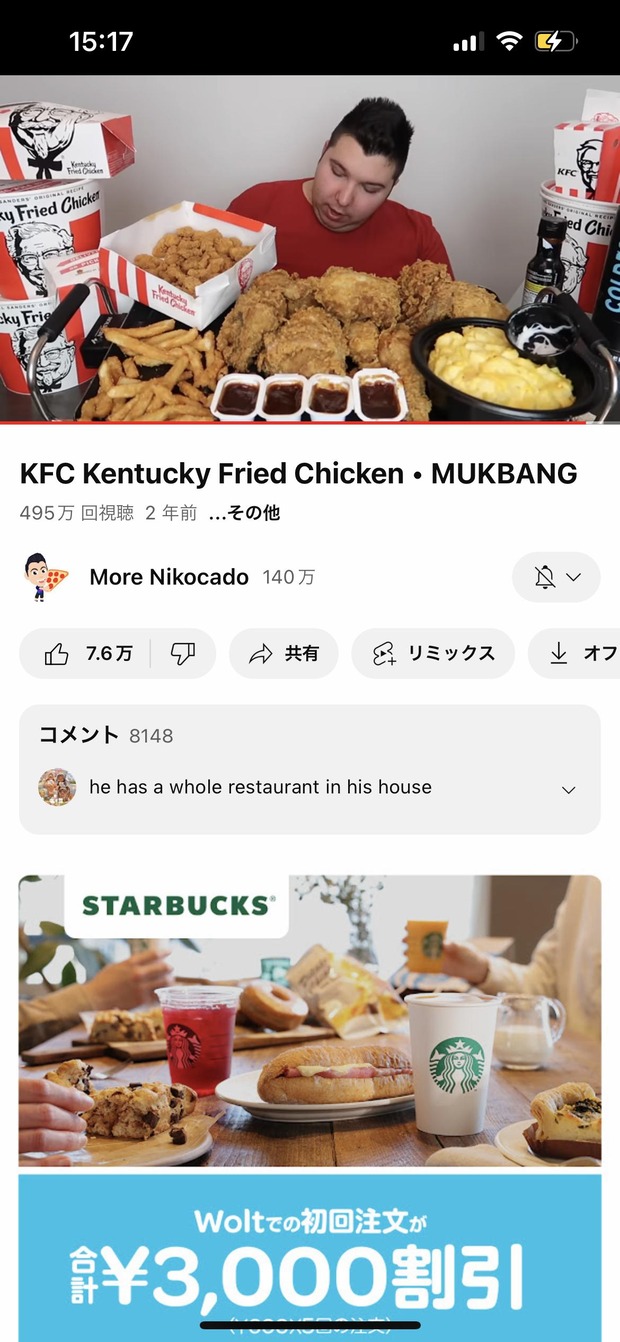Dislike this video
The image size is (620, 1342).
183,654
